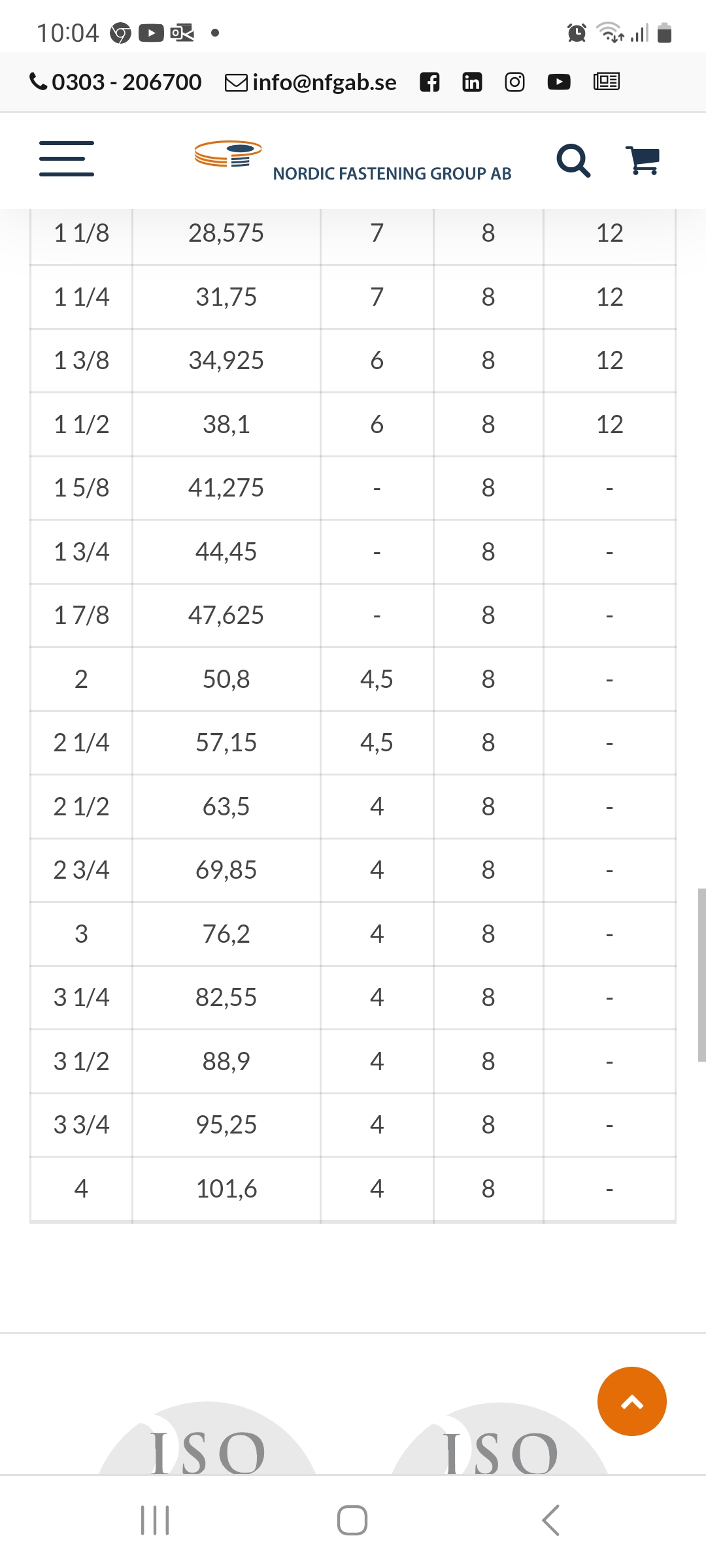Open the YouTube channel link

558,82
